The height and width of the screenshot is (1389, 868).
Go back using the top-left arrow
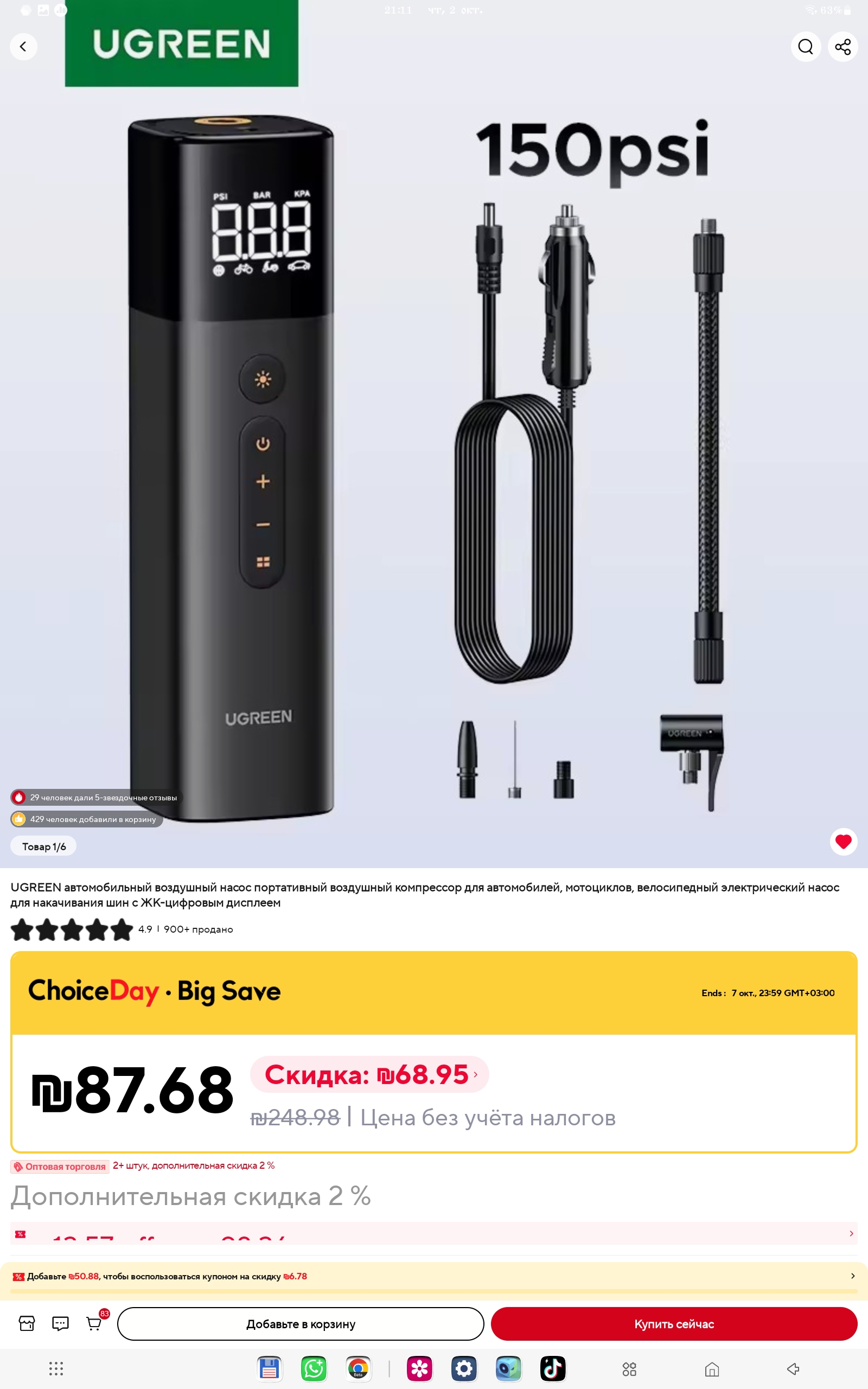coord(23,47)
